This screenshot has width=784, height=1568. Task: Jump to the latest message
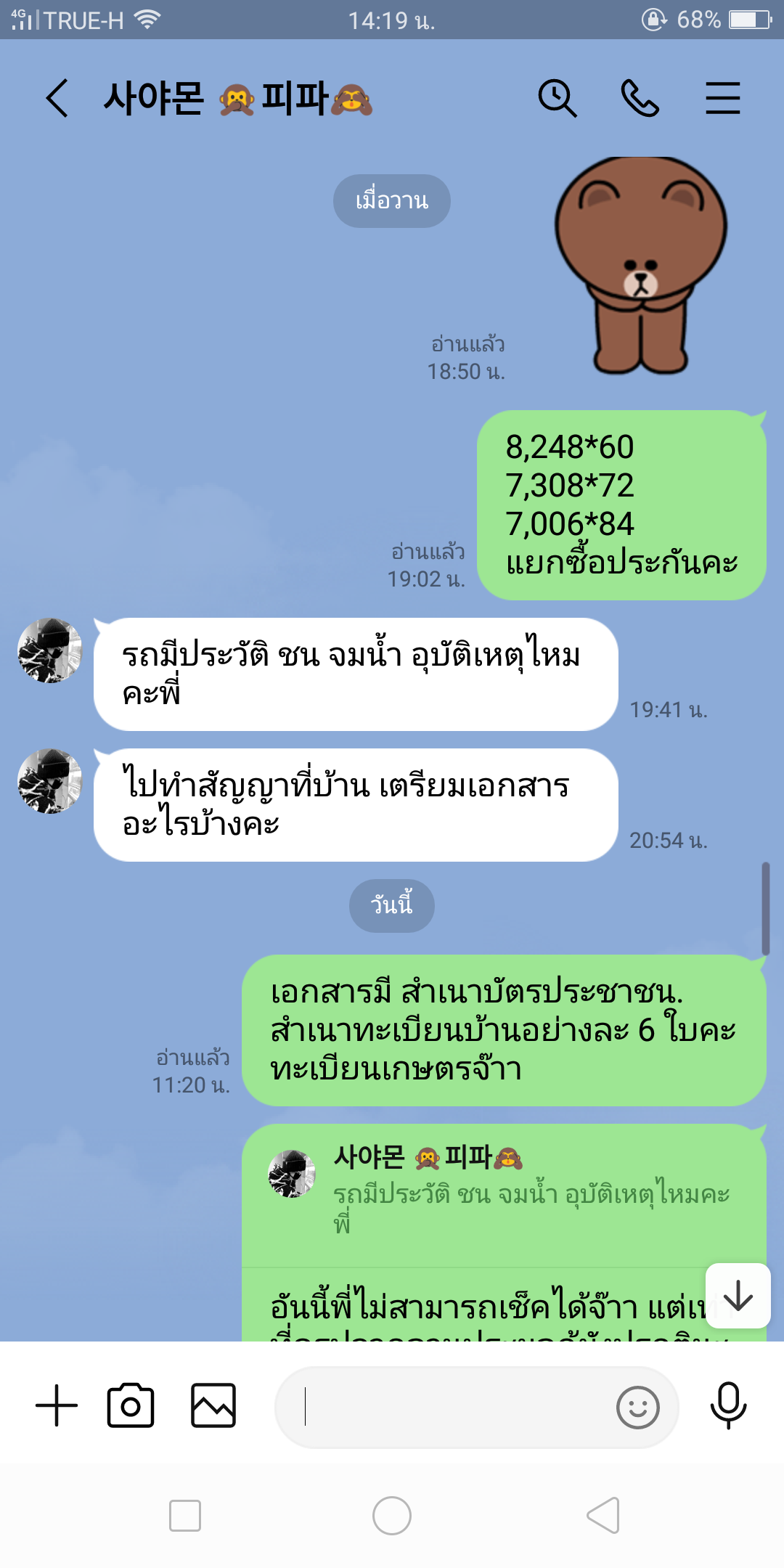pos(738,1296)
